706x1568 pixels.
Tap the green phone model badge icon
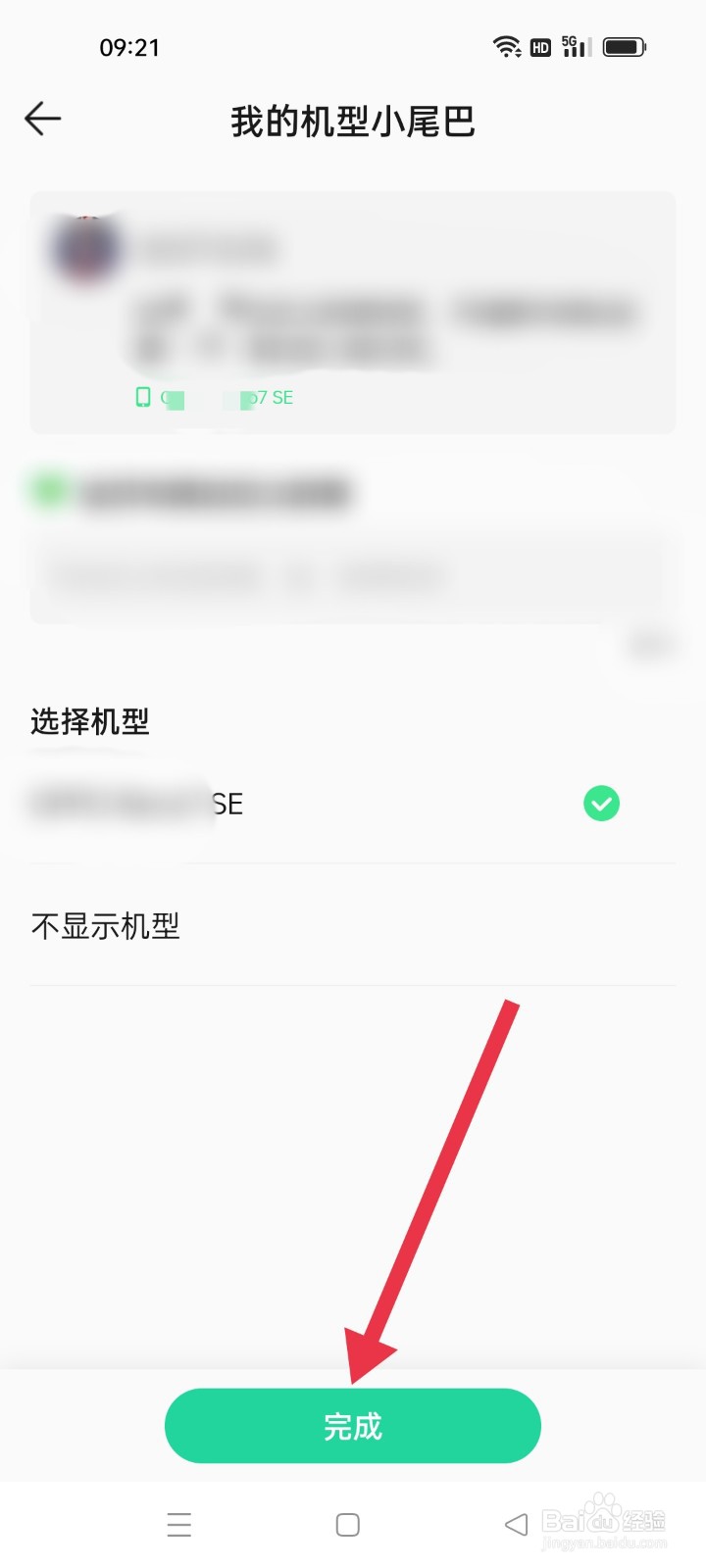pyautogui.click(x=145, y=398)
